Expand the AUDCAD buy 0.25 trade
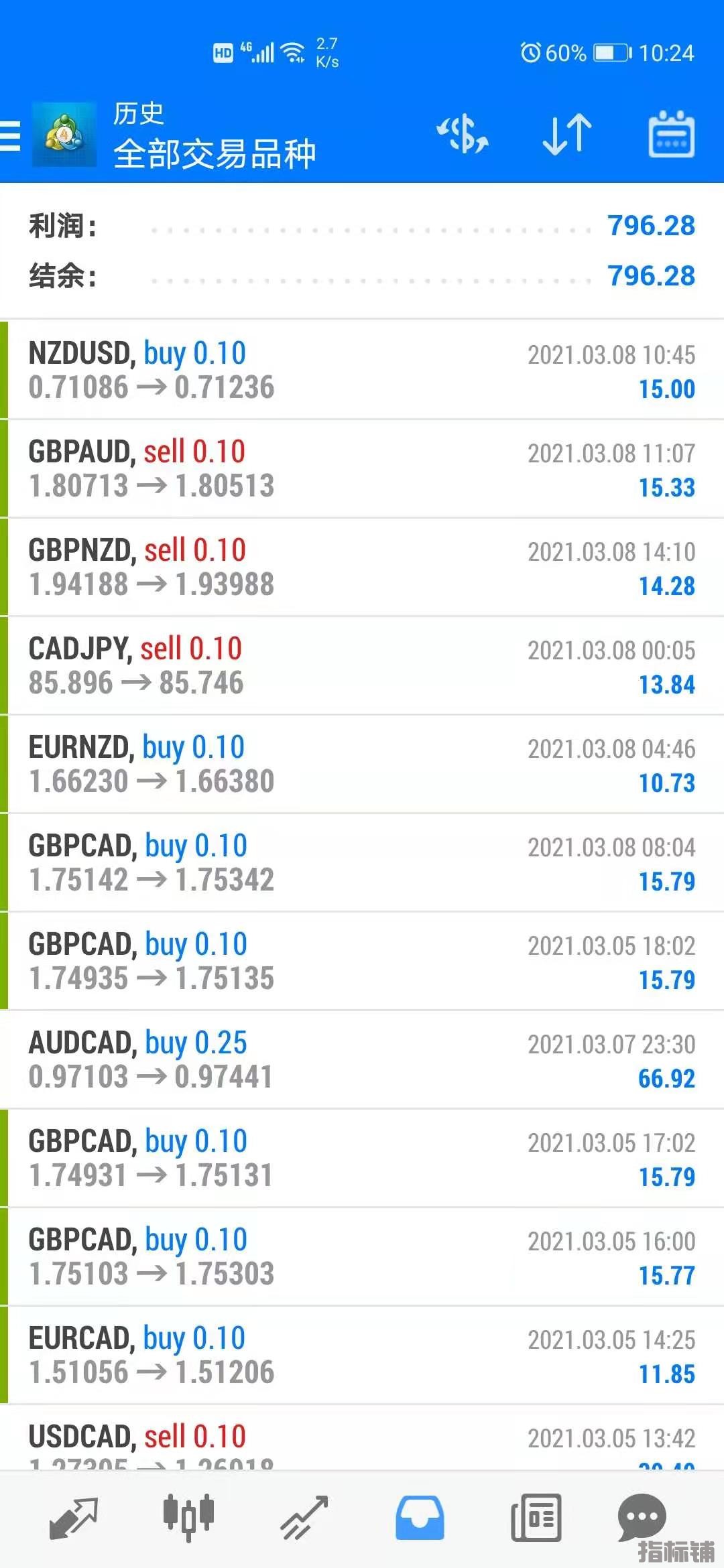The image size is (724, 1568). coord(362,1060)
